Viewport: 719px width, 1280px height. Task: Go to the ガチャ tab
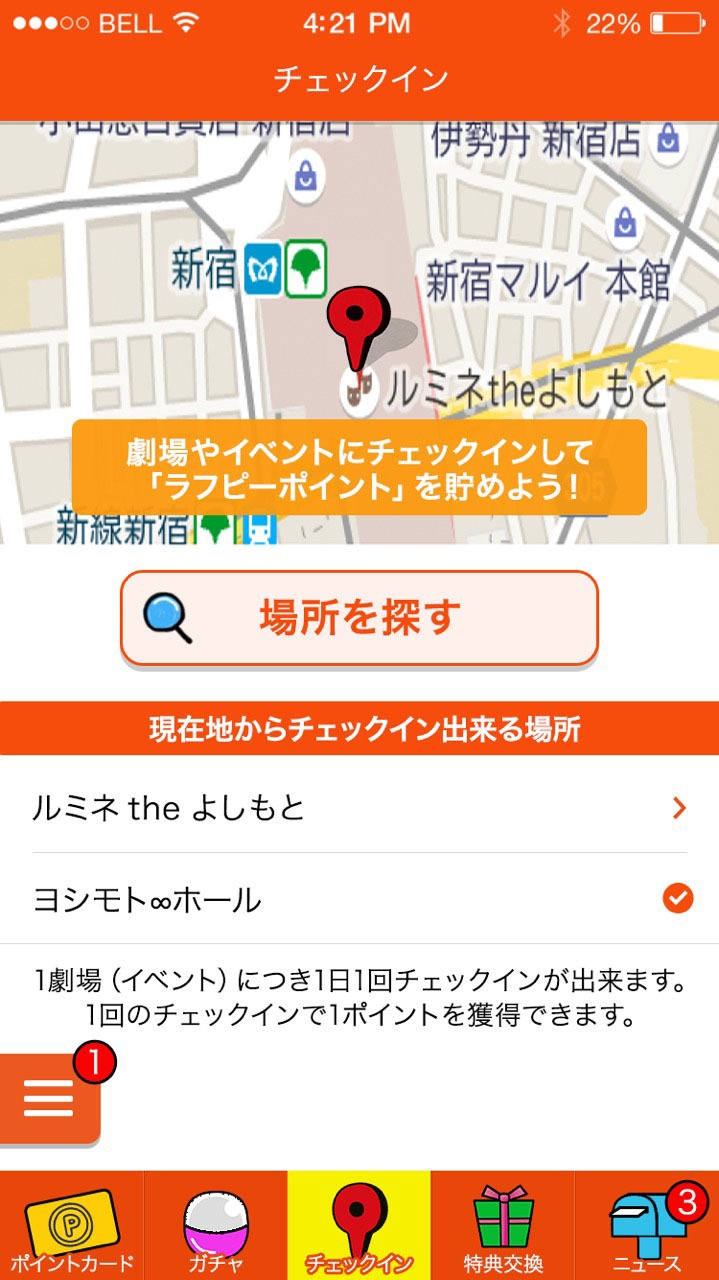[x=215, y=1226]
